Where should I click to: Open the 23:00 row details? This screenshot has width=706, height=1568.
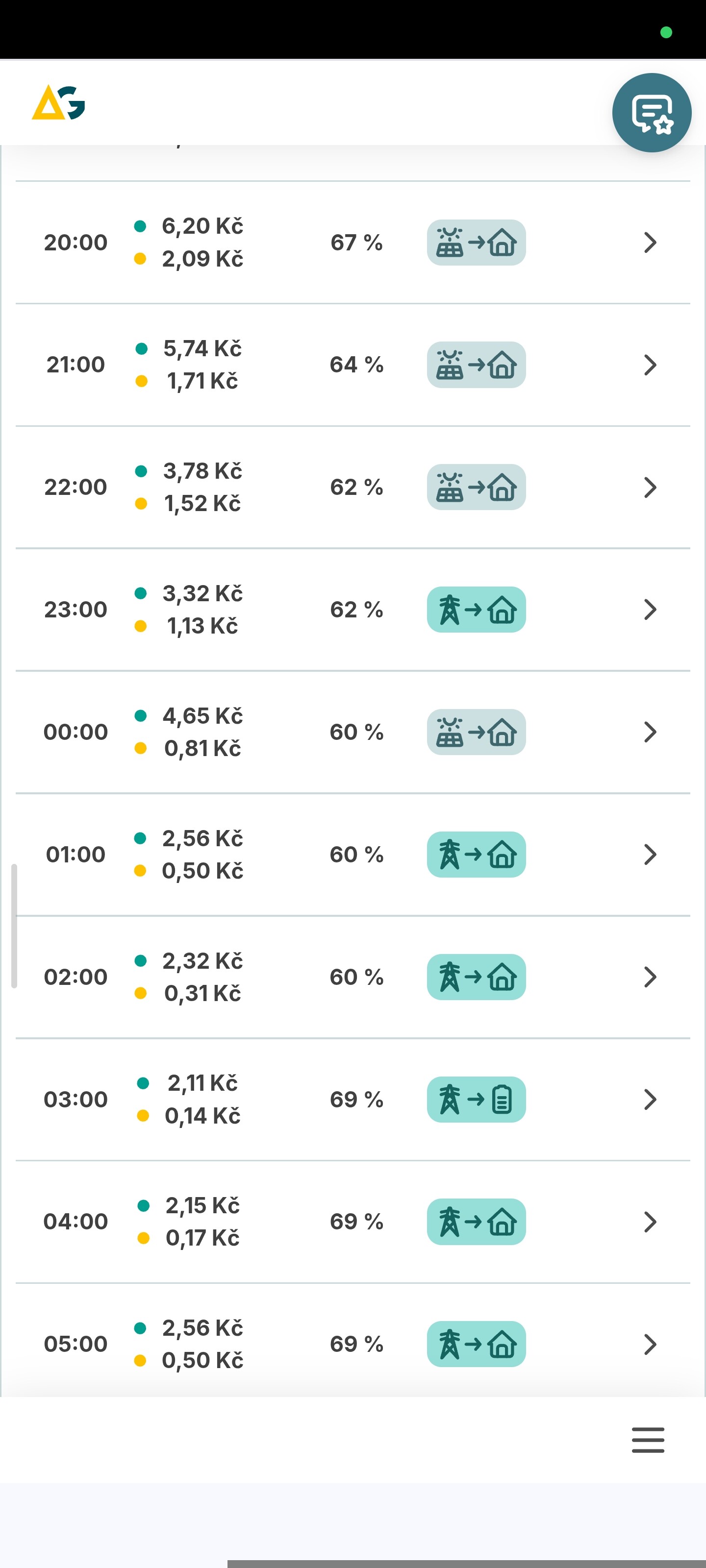coord(650,609)
